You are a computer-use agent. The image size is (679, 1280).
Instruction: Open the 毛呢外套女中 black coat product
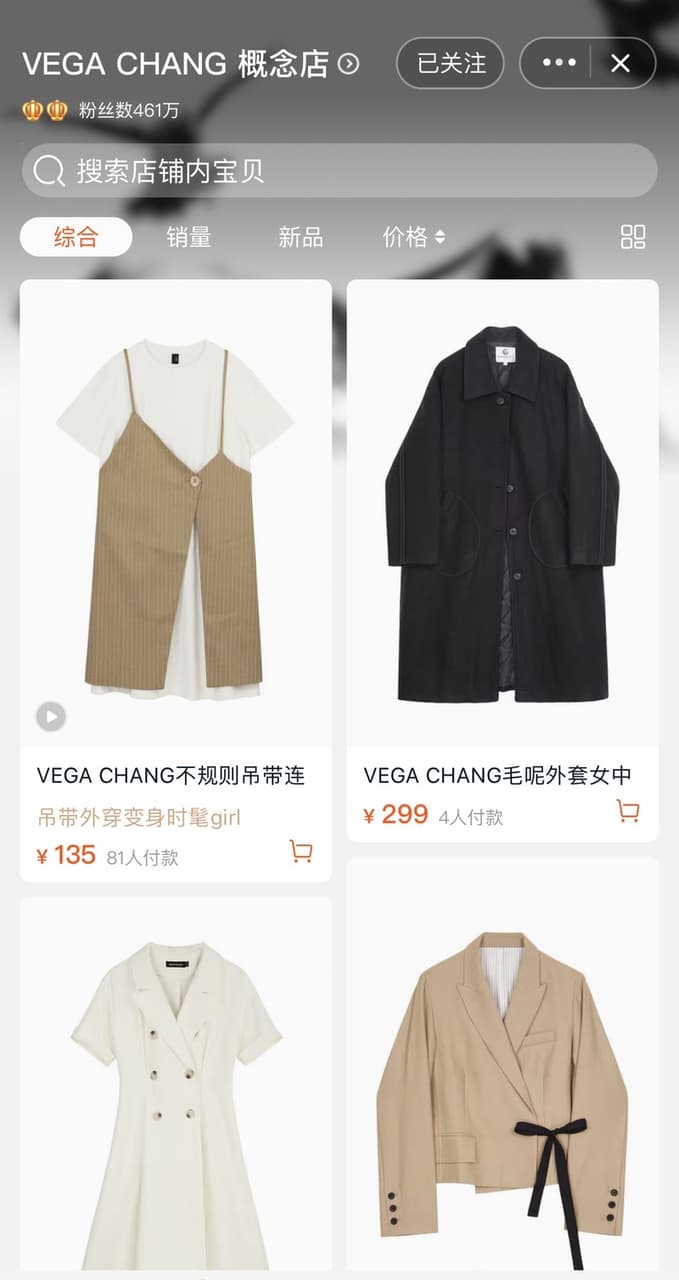[x=502, y=561]
